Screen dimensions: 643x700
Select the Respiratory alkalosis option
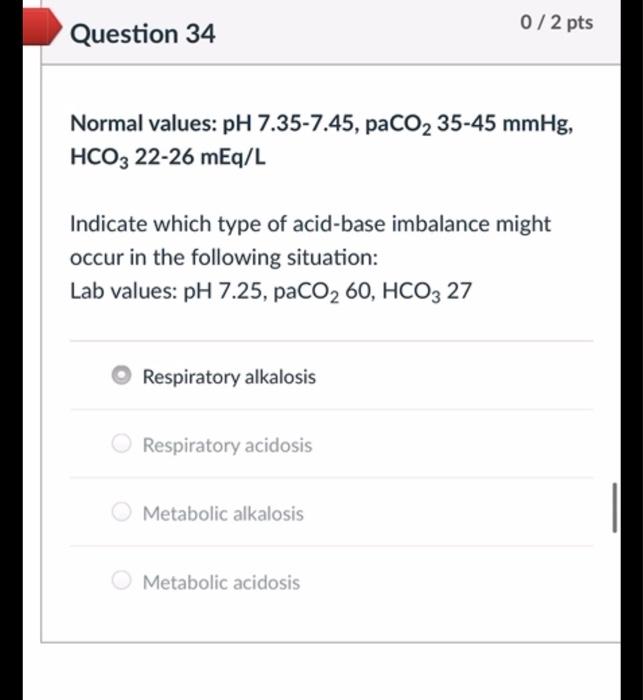(121, 377)
